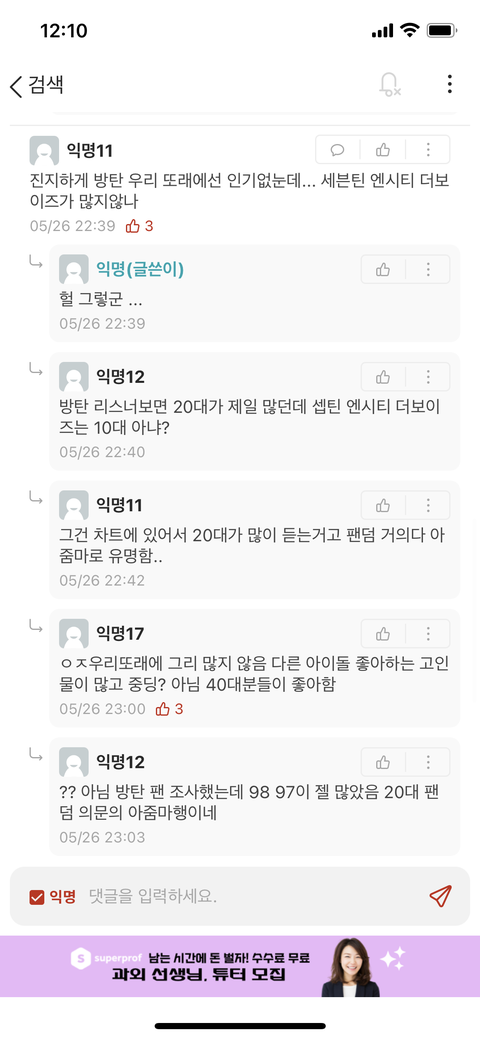Like 익명11's comment posted at 22:39

pyautogui.click(x=383, y=150)
